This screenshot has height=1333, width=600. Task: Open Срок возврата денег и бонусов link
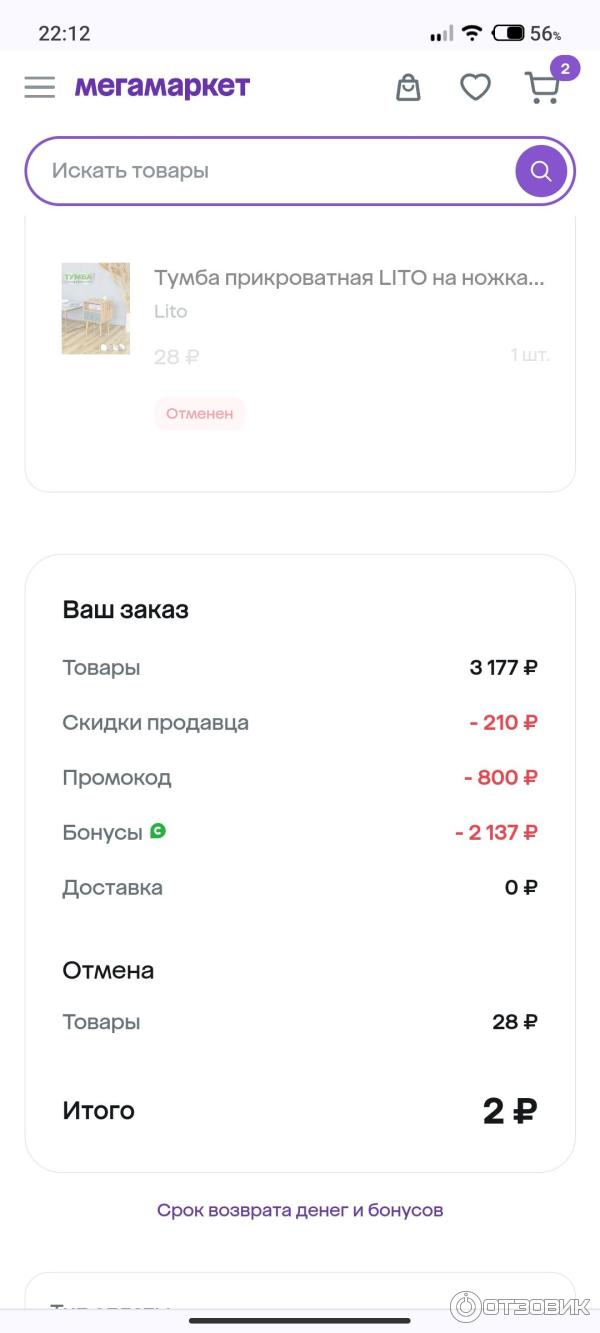tap(300, 1210)
